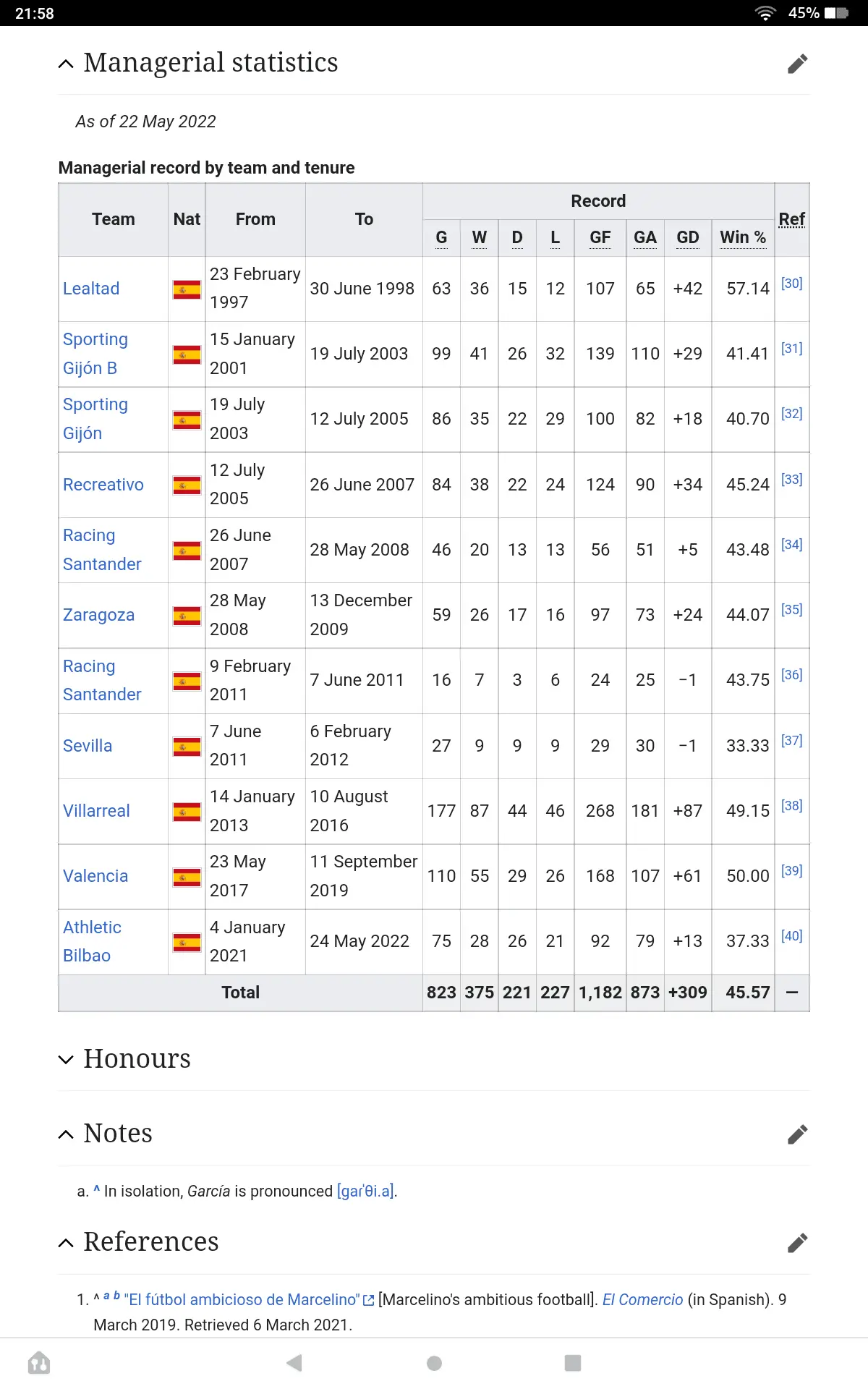Jump to reference [38]
868x1389 pixels.
791,806
